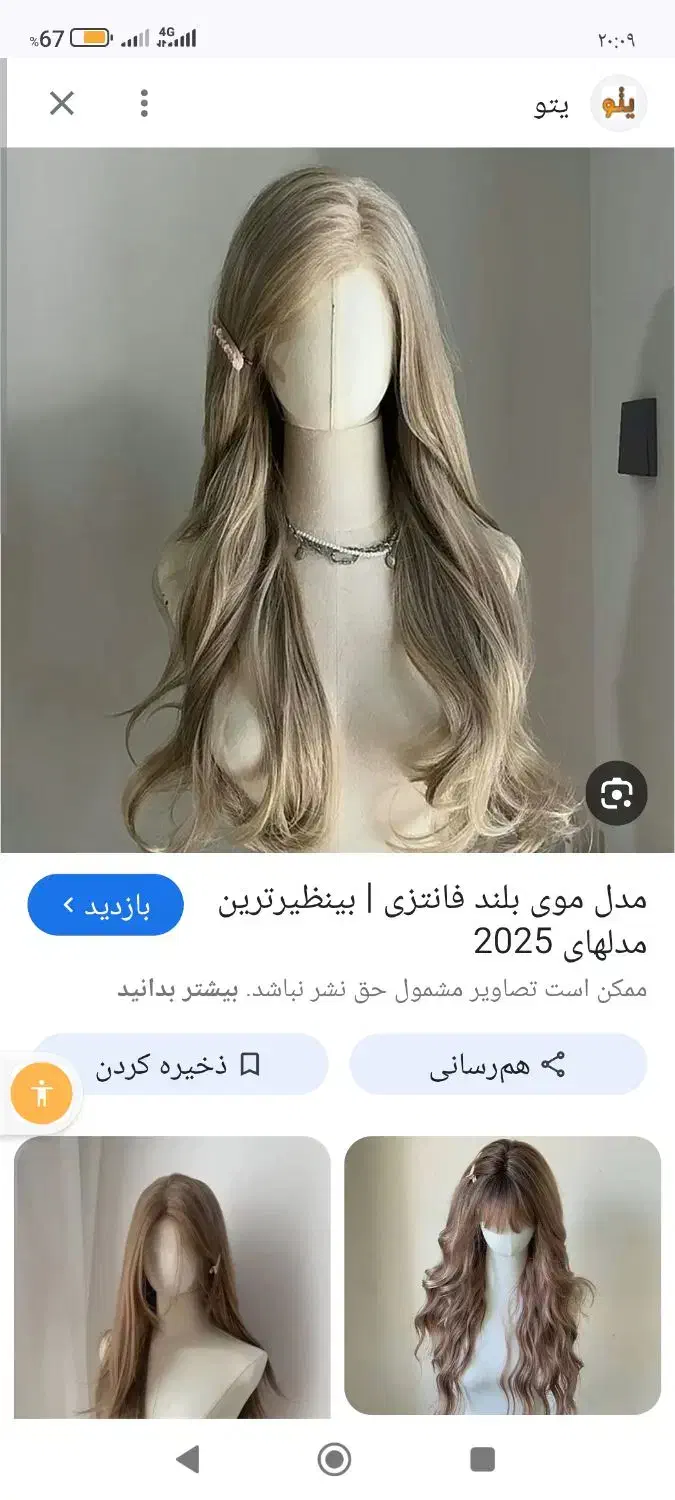Tap the orange accessibility floating button

coord(42,1092)
